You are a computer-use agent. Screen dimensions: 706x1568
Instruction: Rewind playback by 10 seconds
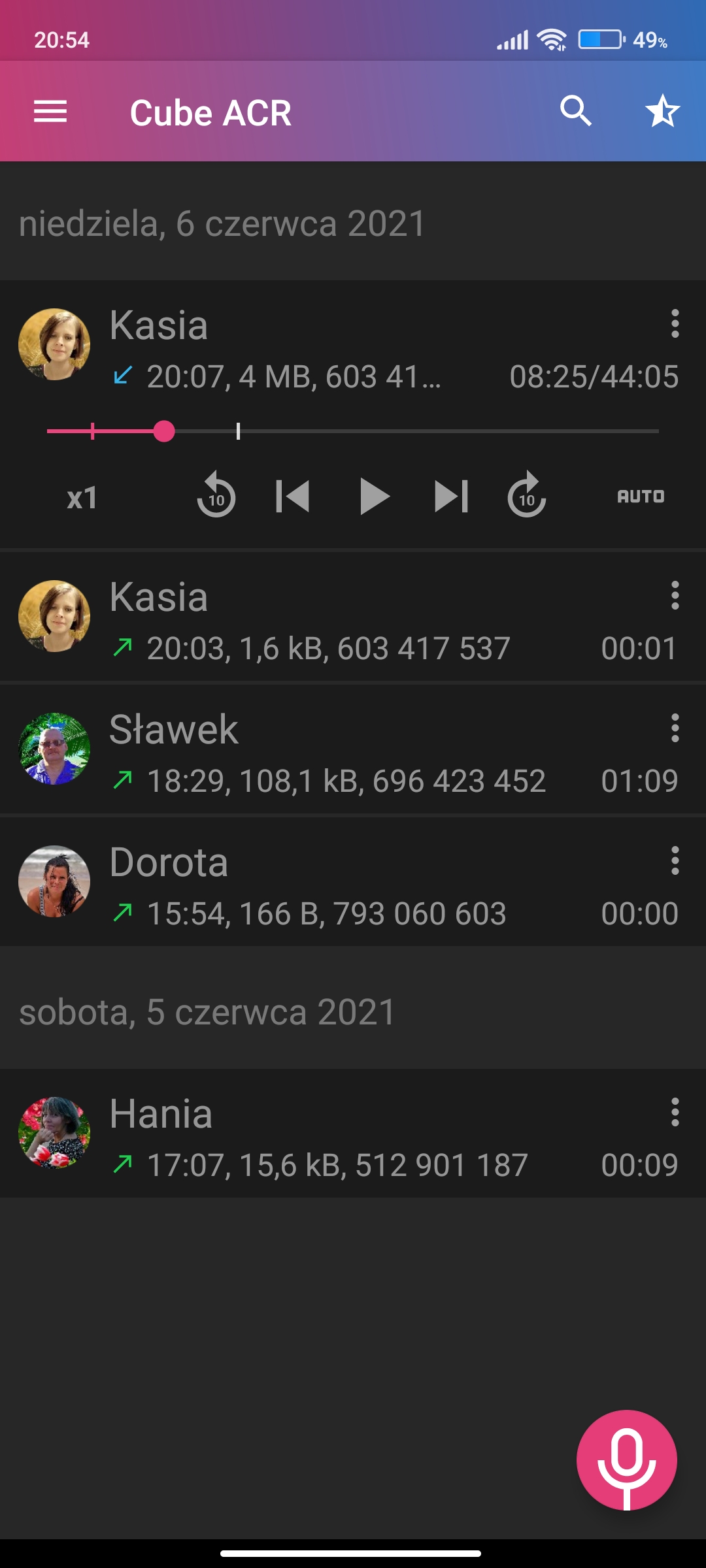[216, 497]
